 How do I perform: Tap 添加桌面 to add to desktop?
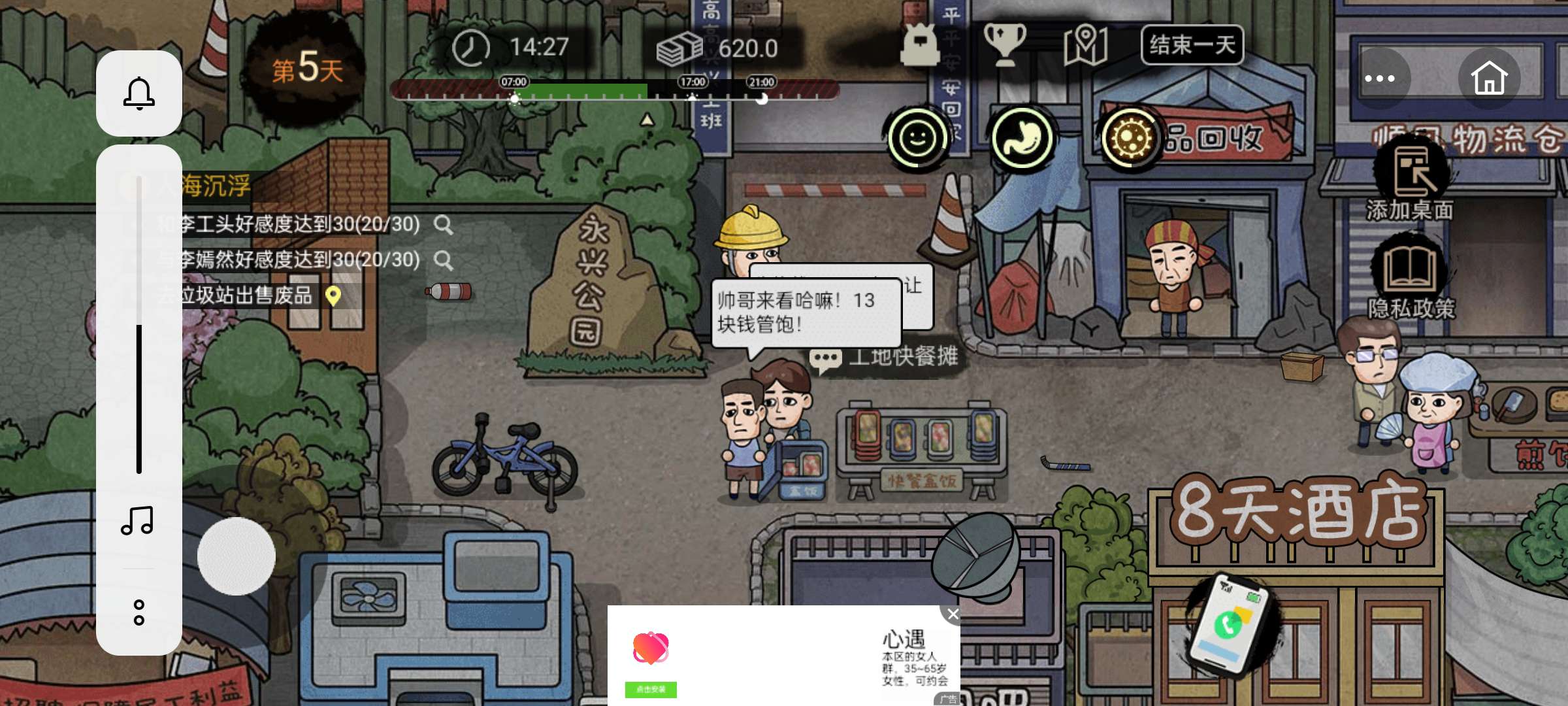point(1411,183)
